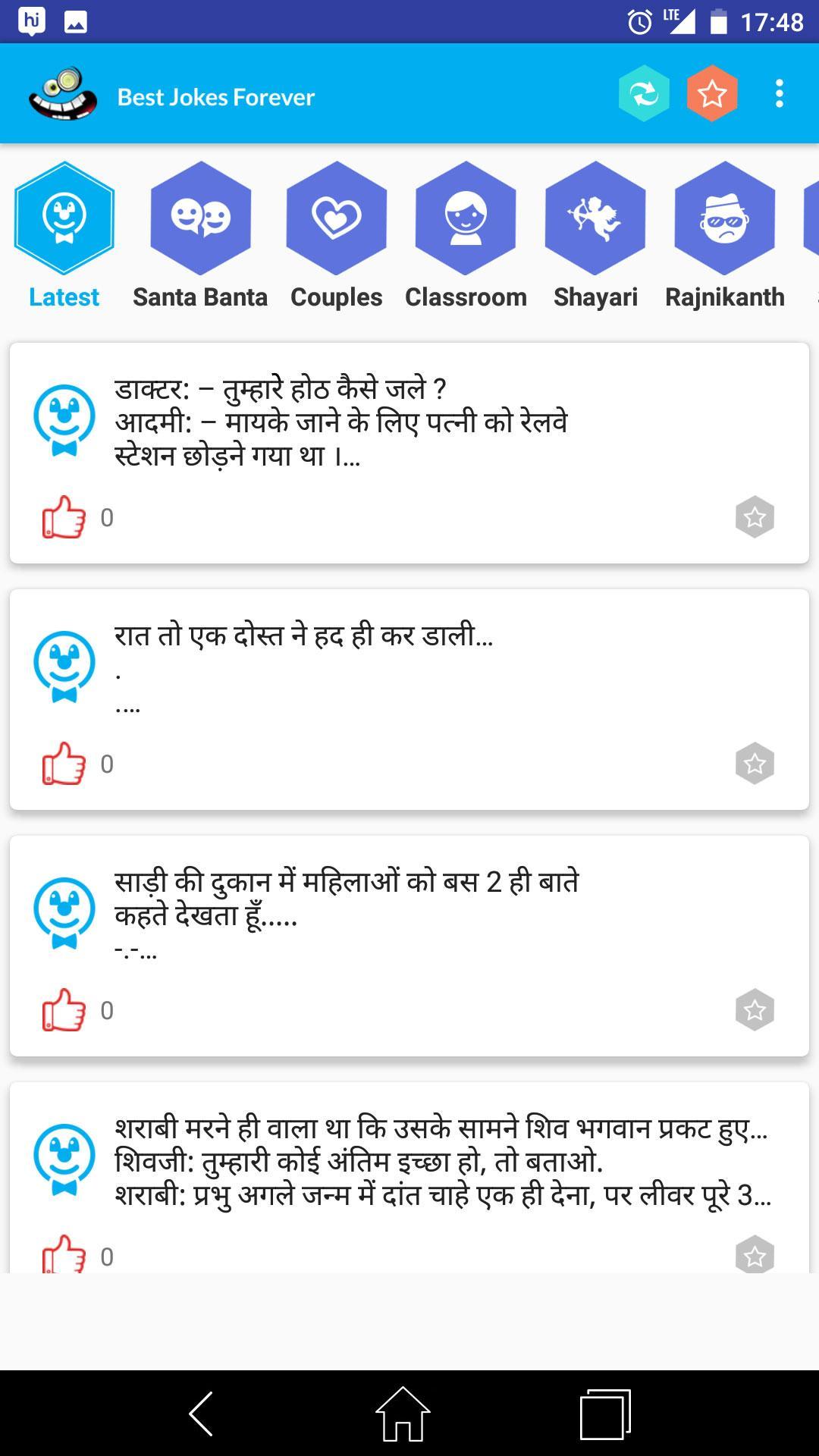819x1456 pixels.
Task: Tap the home navigation button
Action: pos(403,1409)
